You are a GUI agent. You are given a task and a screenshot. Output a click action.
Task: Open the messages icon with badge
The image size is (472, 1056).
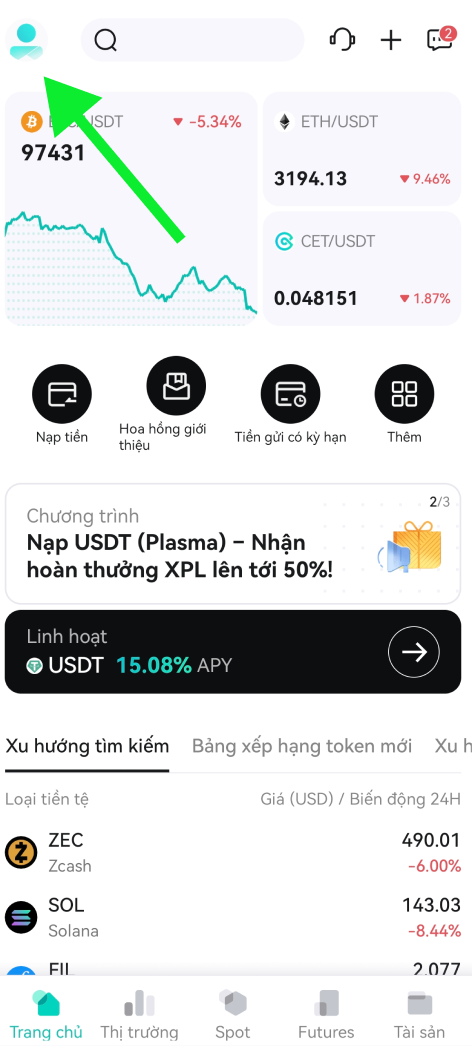[441, 39]
